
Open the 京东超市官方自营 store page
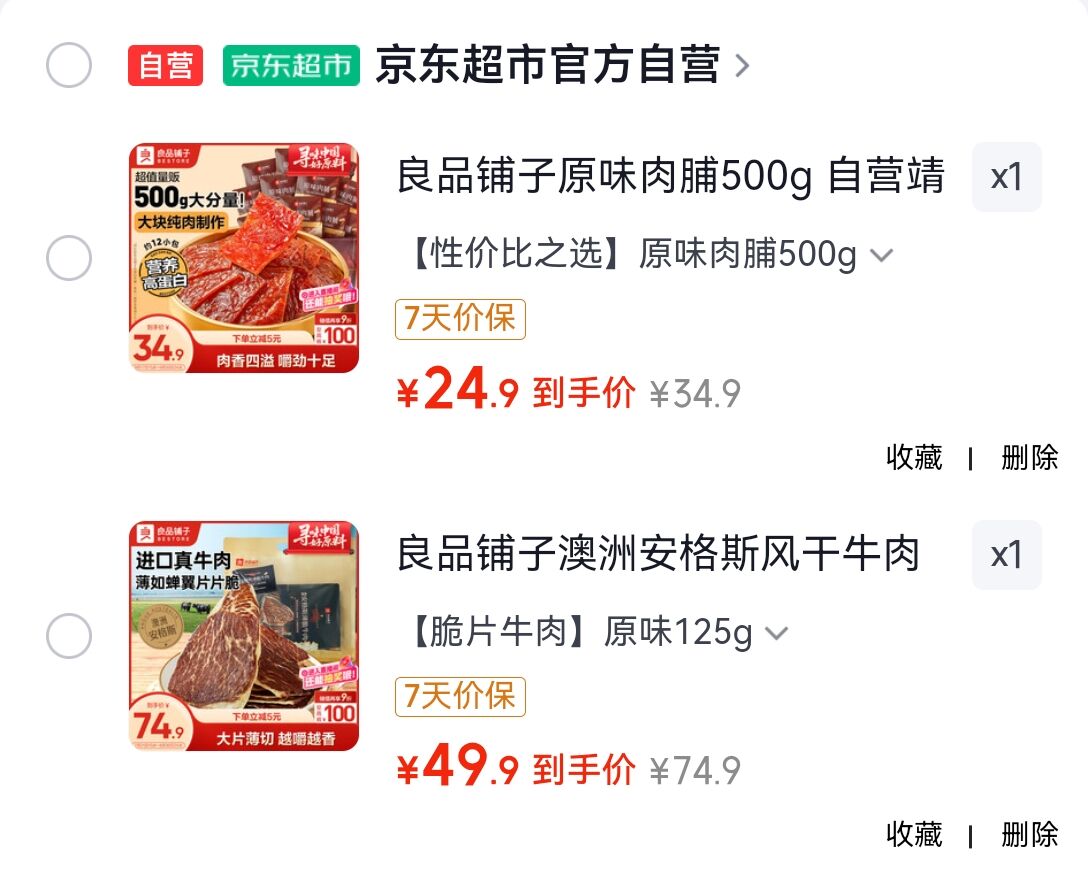coord(547,66)
